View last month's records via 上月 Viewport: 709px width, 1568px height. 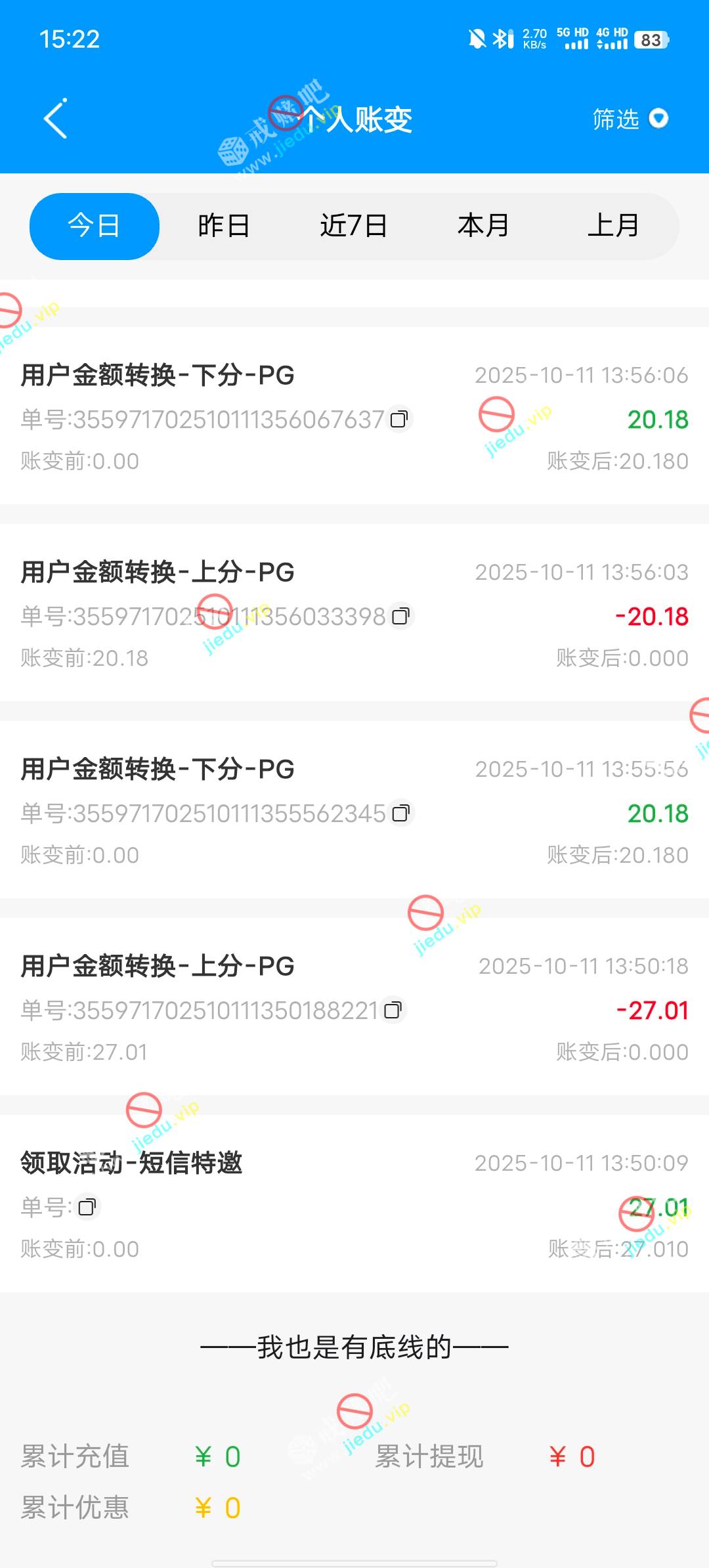pyautogui.click(x=612, y=226)
